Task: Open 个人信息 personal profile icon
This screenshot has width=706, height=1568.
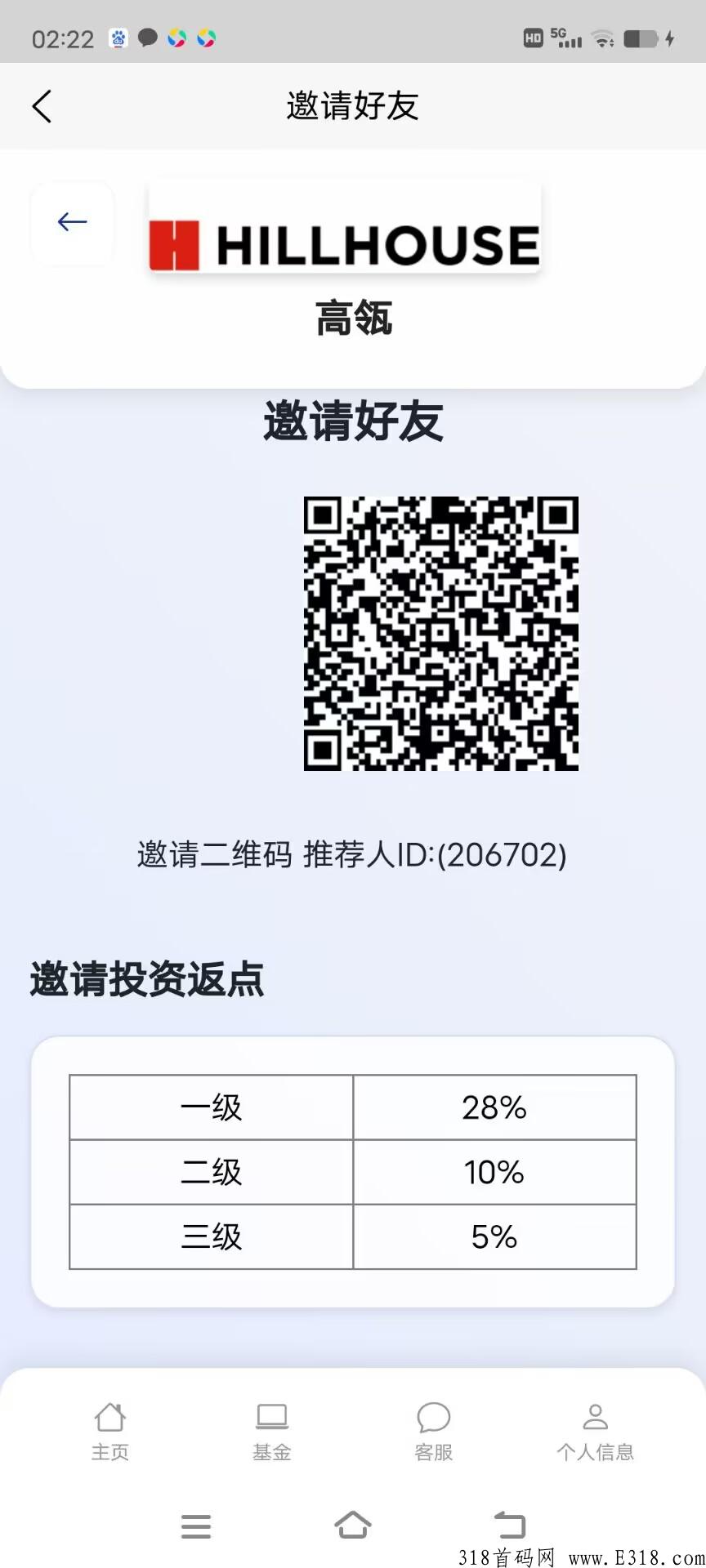Action: pos(596,1417)
